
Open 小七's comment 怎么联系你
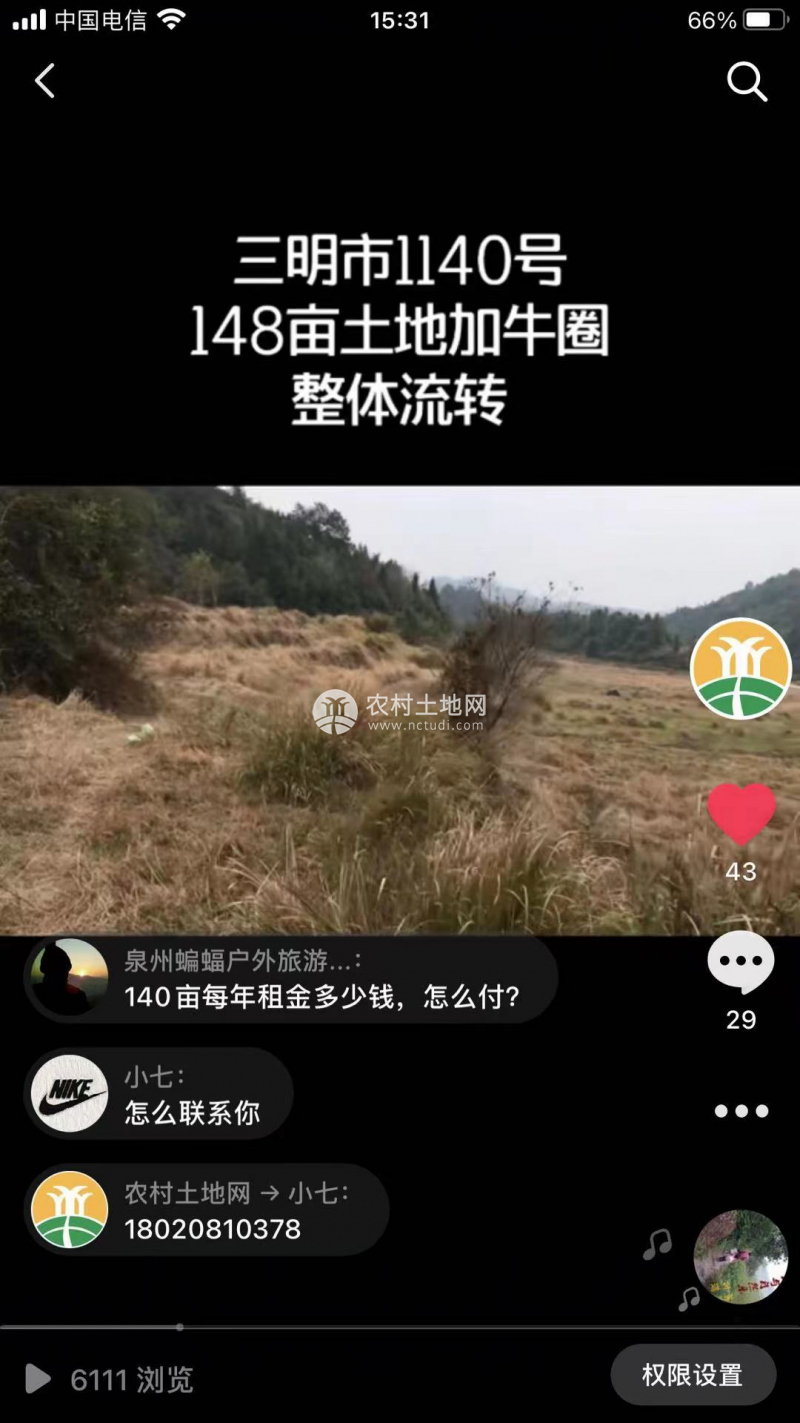pos(191,1095)
